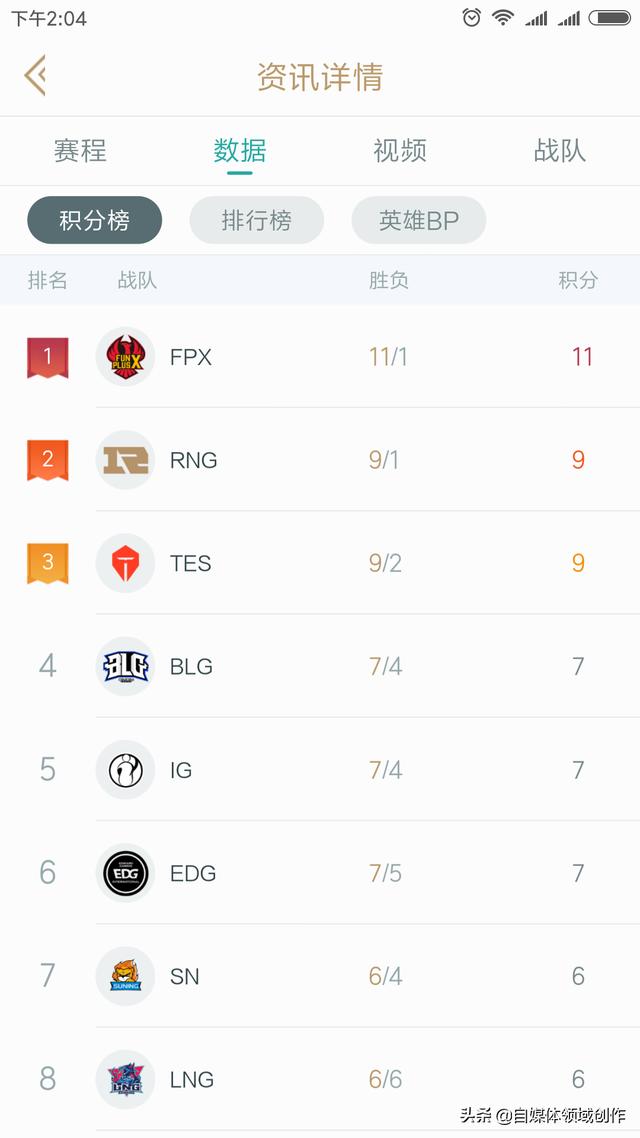Tap the BLG team row

[x=320, y=666]
